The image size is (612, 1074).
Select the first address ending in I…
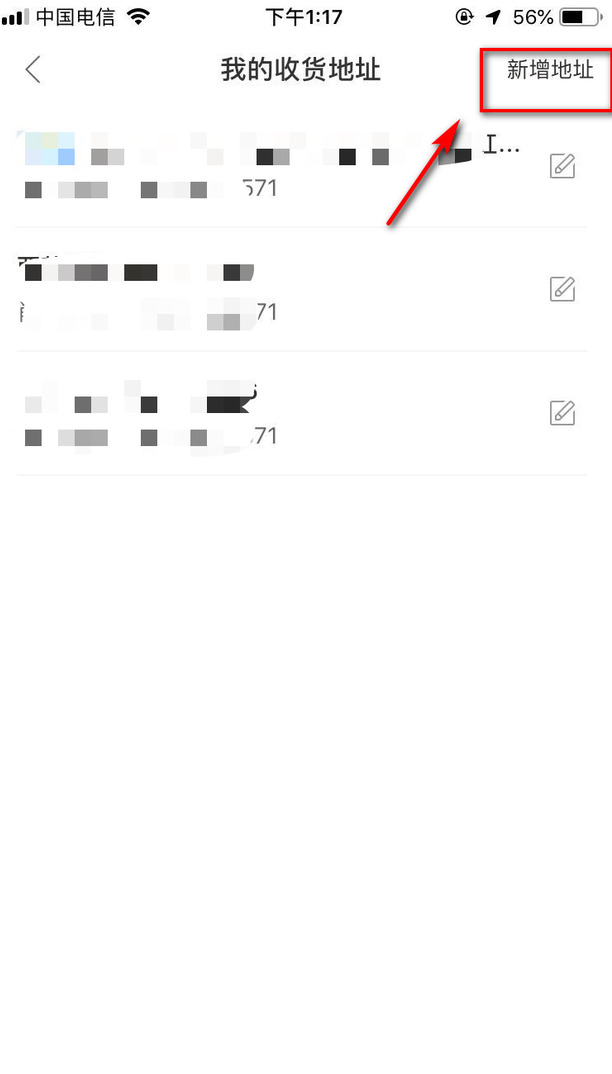[274, 166]
